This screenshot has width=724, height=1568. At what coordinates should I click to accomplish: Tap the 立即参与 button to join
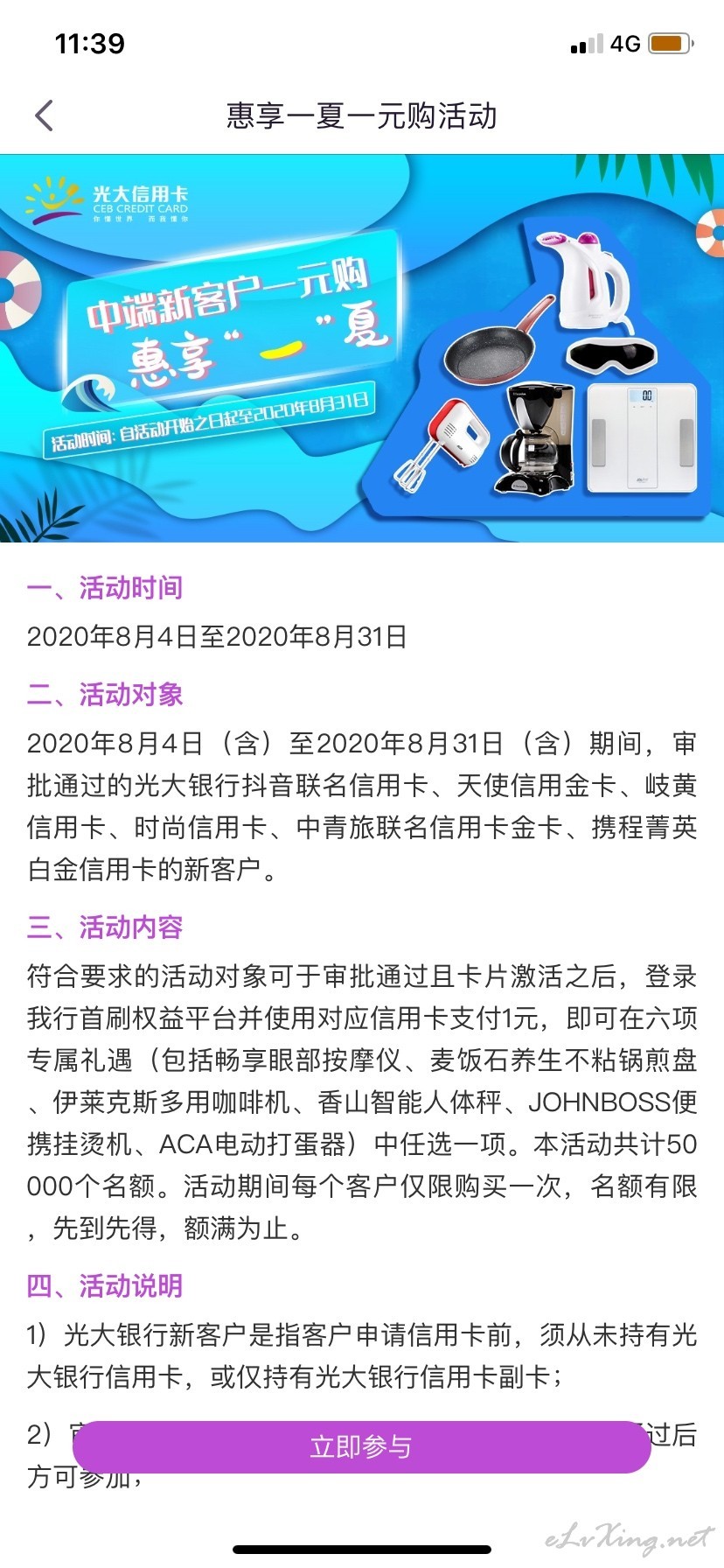(x=361, y=1446)
